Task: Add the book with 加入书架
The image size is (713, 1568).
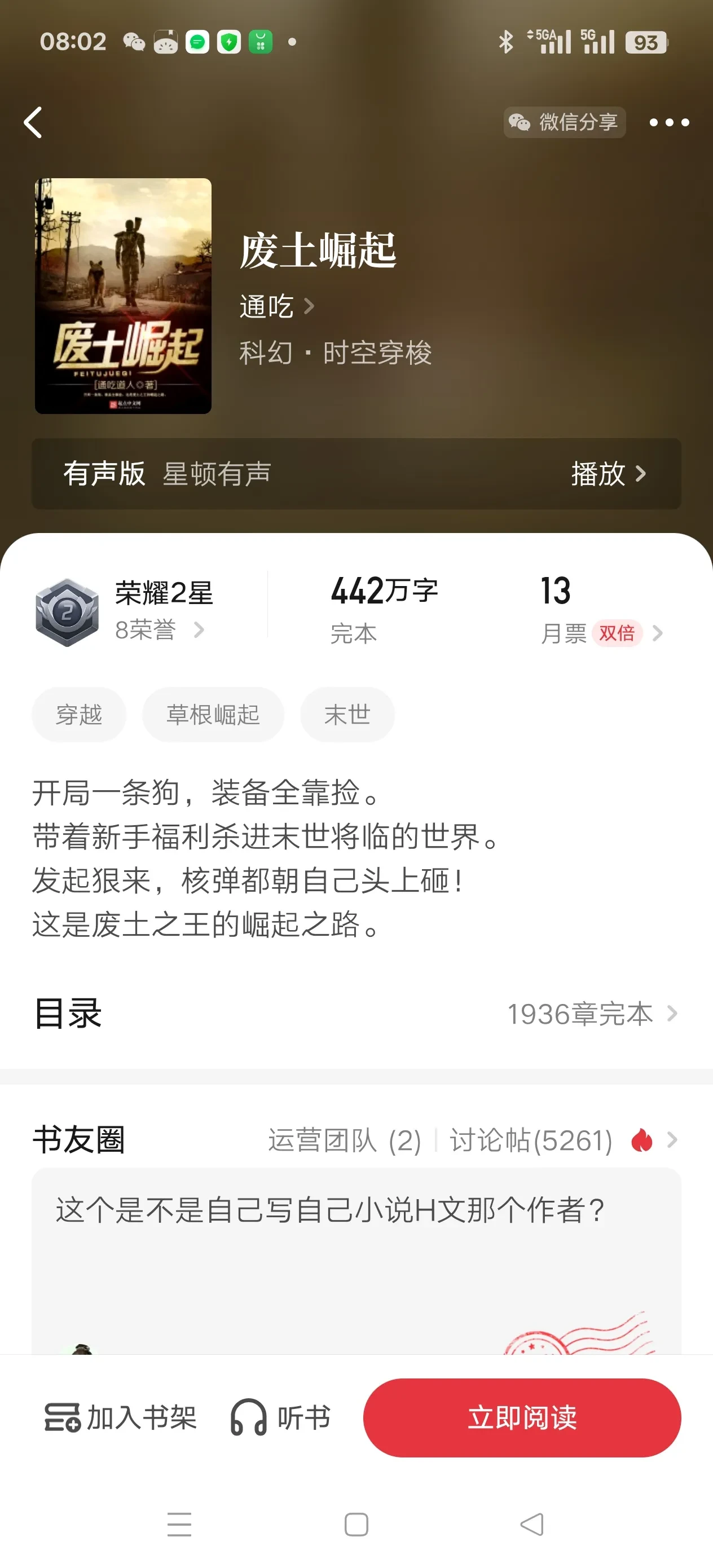Action: pyautogui.click(x=121, y=1417)
